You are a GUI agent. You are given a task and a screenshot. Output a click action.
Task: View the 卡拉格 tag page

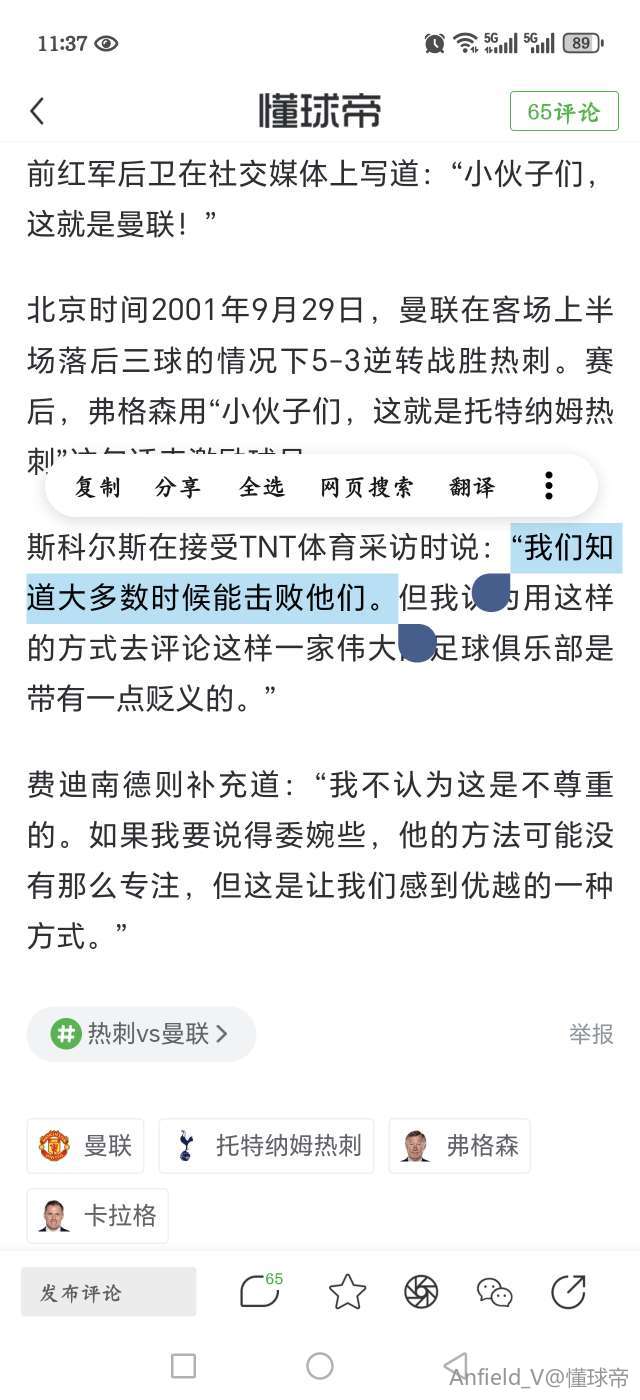98,1215
